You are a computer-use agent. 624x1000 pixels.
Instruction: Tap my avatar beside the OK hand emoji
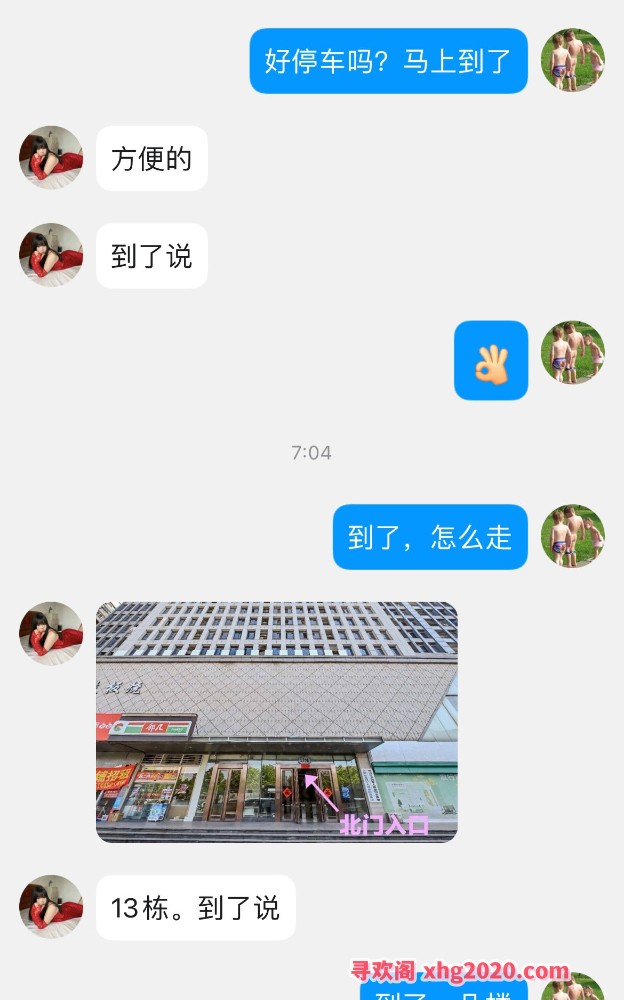point(573,353)
